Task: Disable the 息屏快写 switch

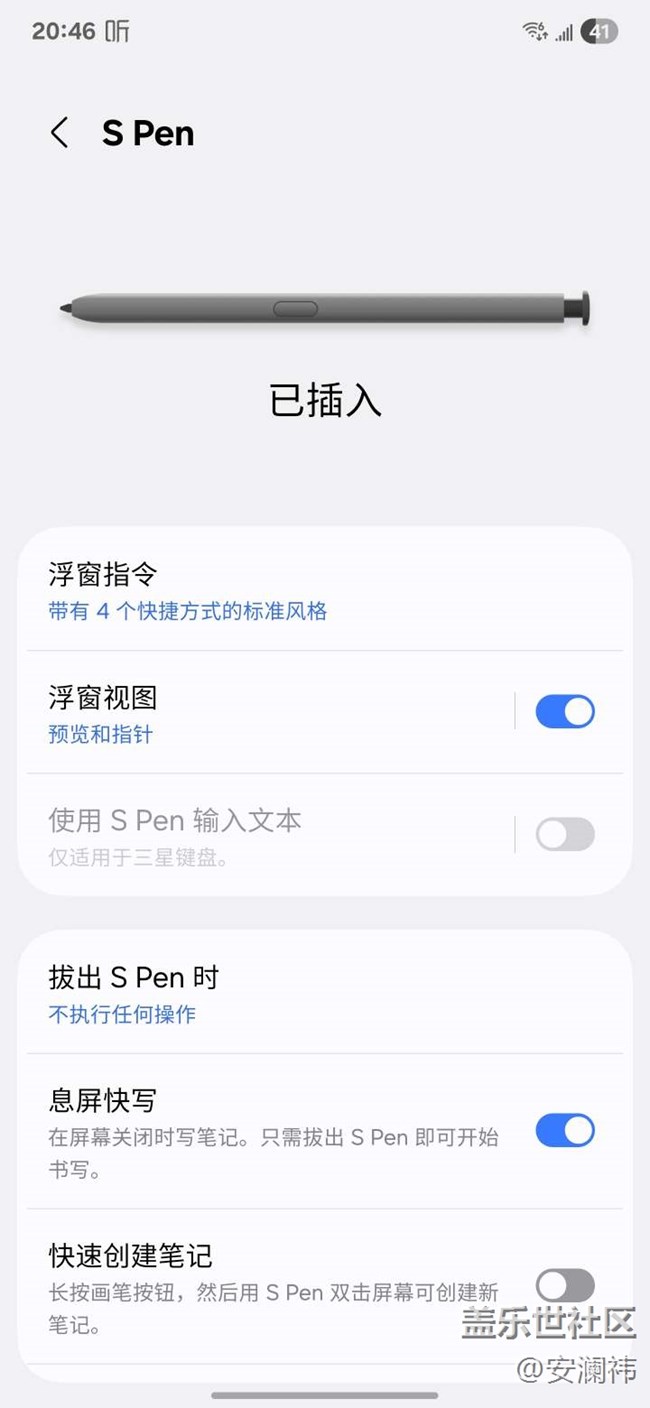Action: click(565, 1131)
